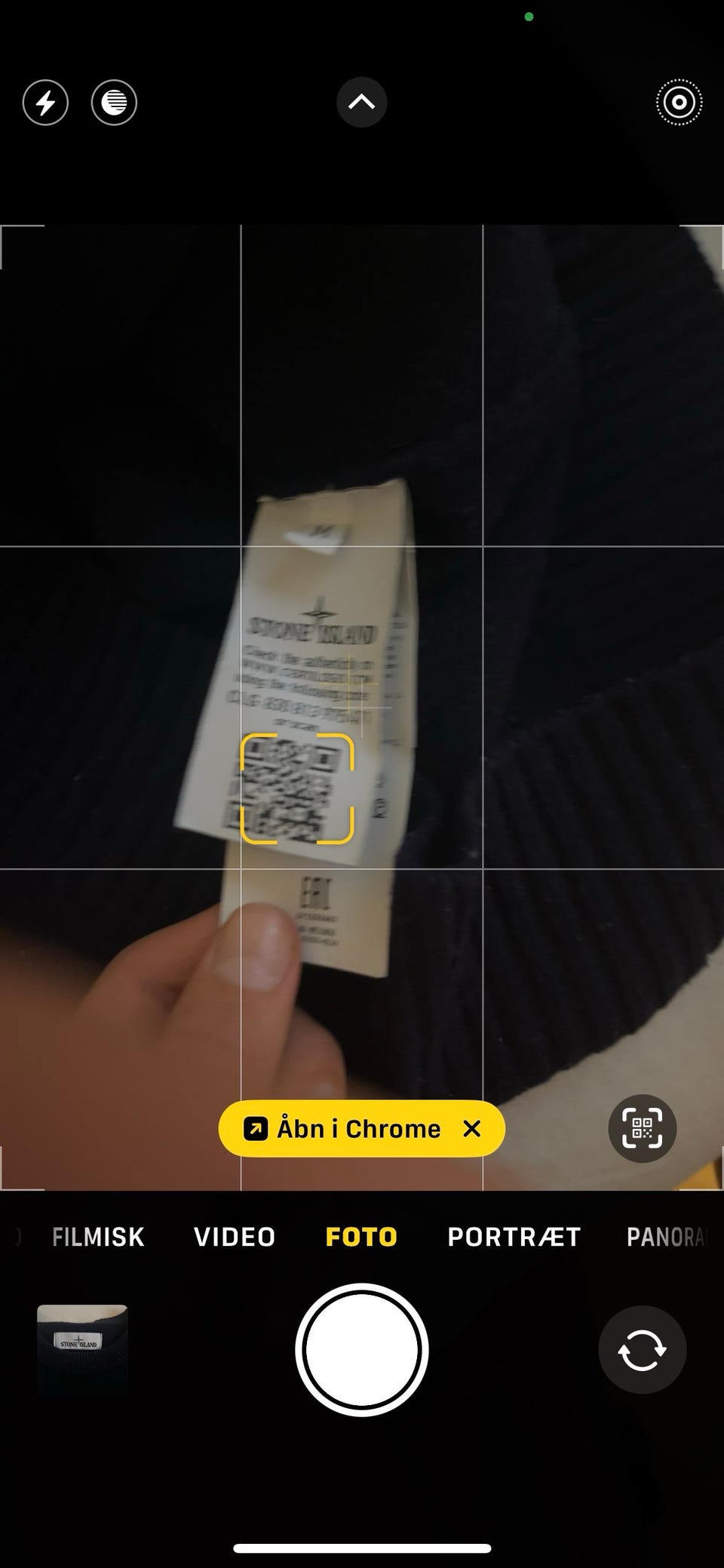Expand camera controls with the up chevron
Viewport: 724px width, 1568px height.
[362, 101]
